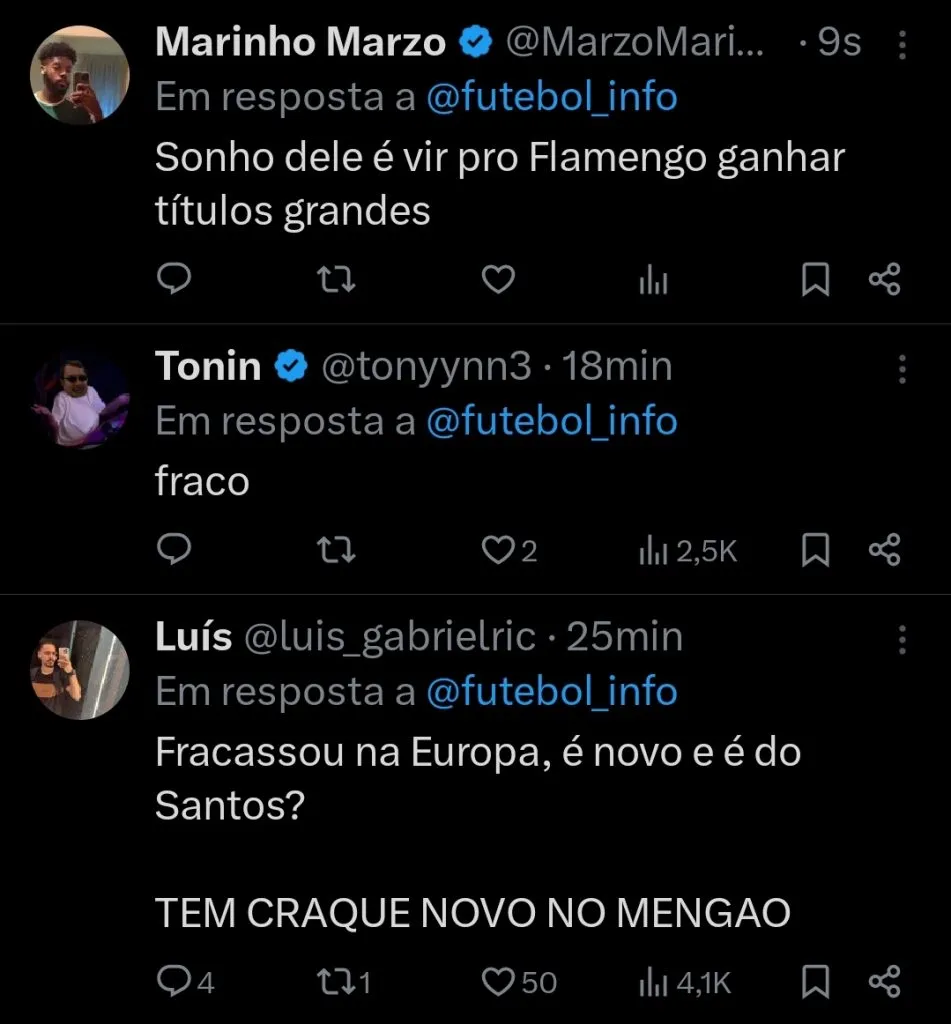Screen dimensions: 951x1024
Task: Reply to Tonin's "fraco" tweet
Action: click(175, 551)
